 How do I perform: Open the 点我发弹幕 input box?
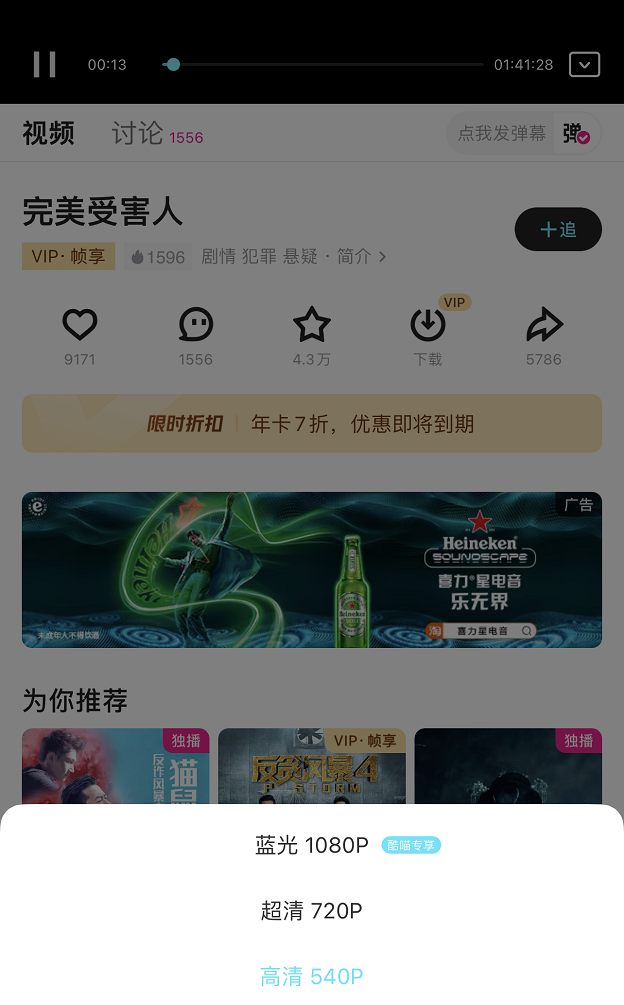pyautogui.click(x=501, y=134)
